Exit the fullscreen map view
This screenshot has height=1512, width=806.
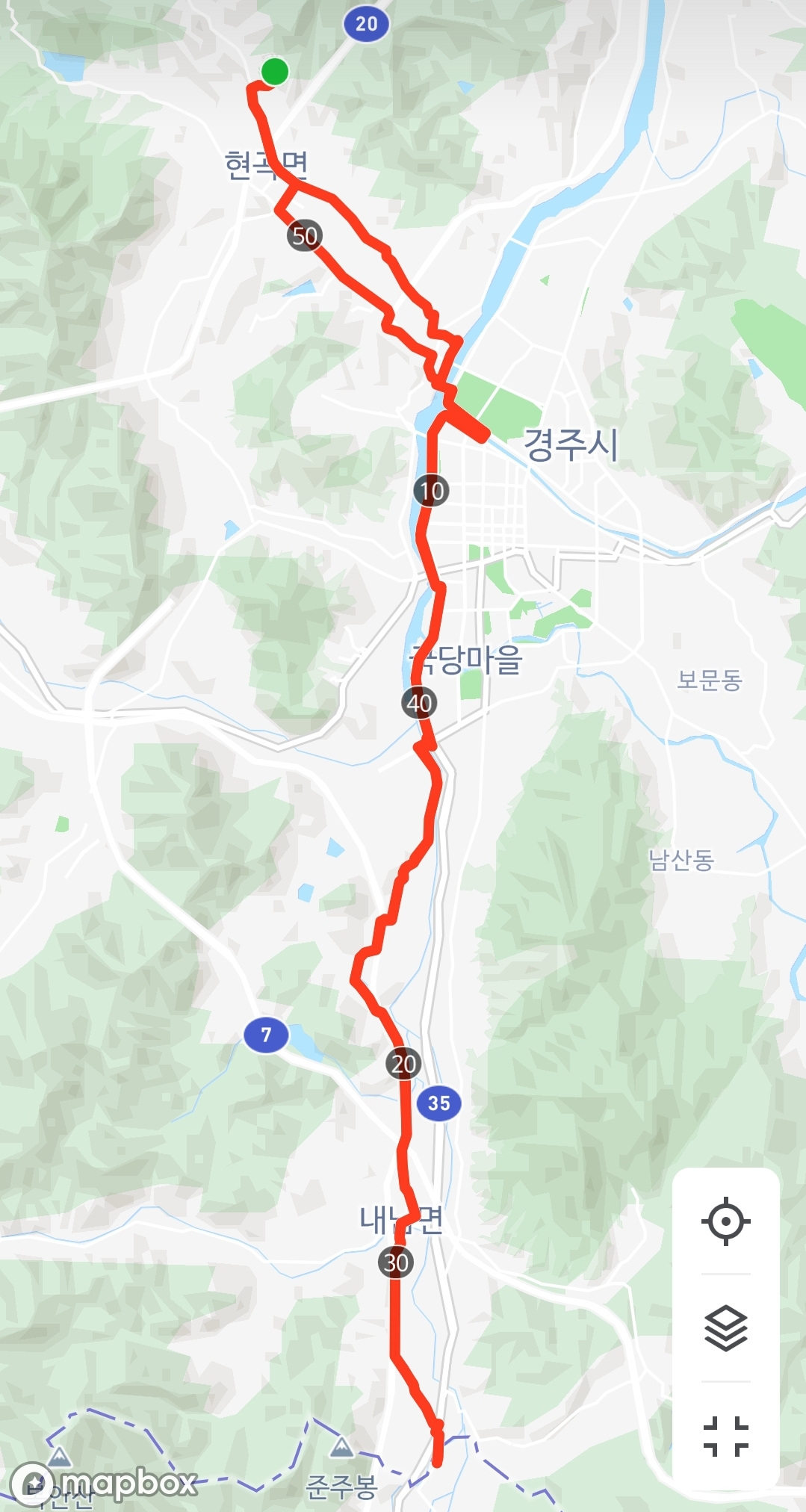725,1435
